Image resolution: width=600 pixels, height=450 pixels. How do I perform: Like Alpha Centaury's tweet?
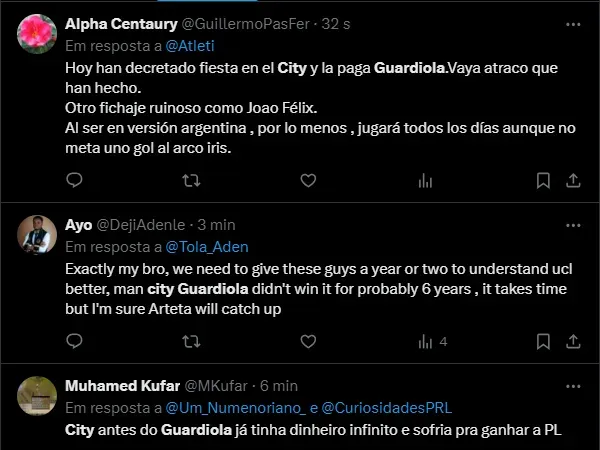point(308,180)
